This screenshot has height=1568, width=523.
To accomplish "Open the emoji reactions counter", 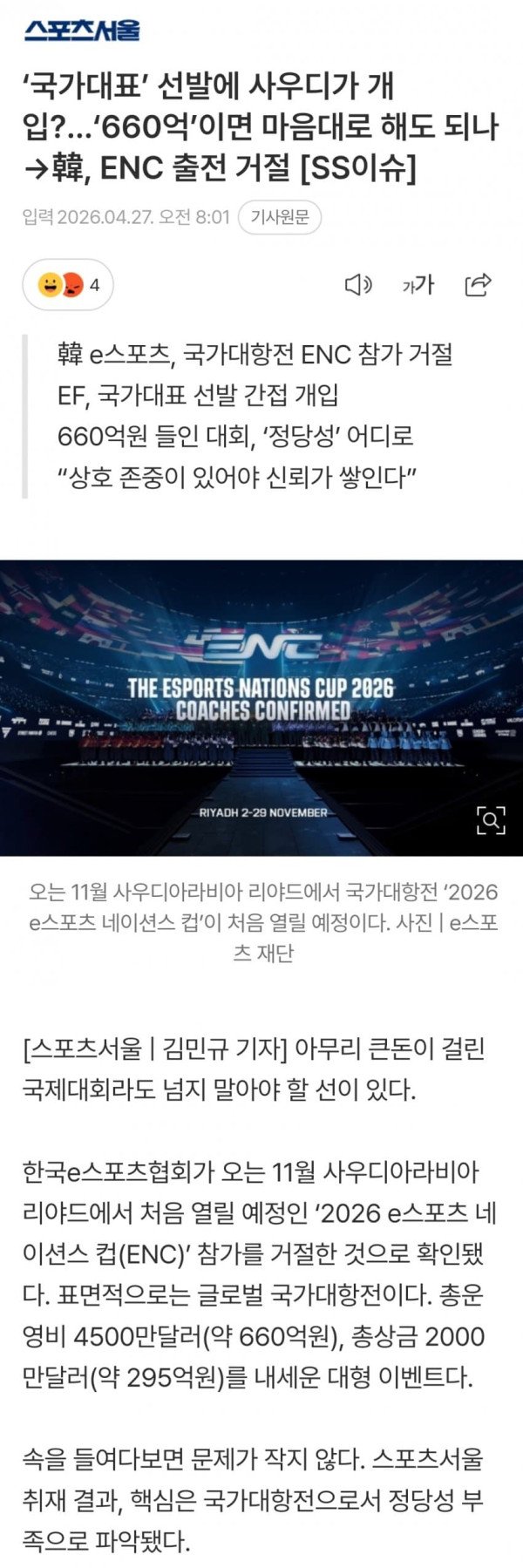I will click(68, 285).
